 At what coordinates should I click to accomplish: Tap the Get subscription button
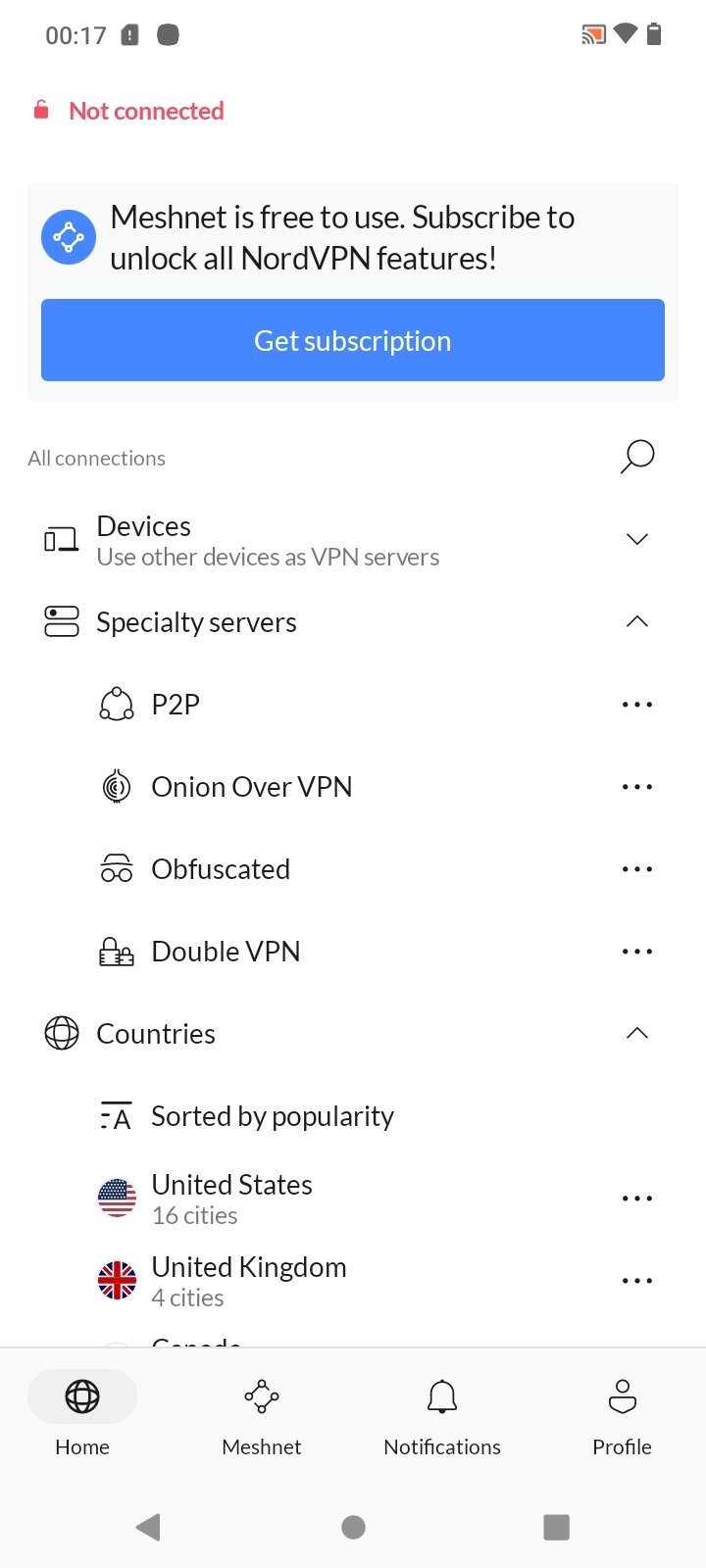pyautogui.click(x=353, y=340)
